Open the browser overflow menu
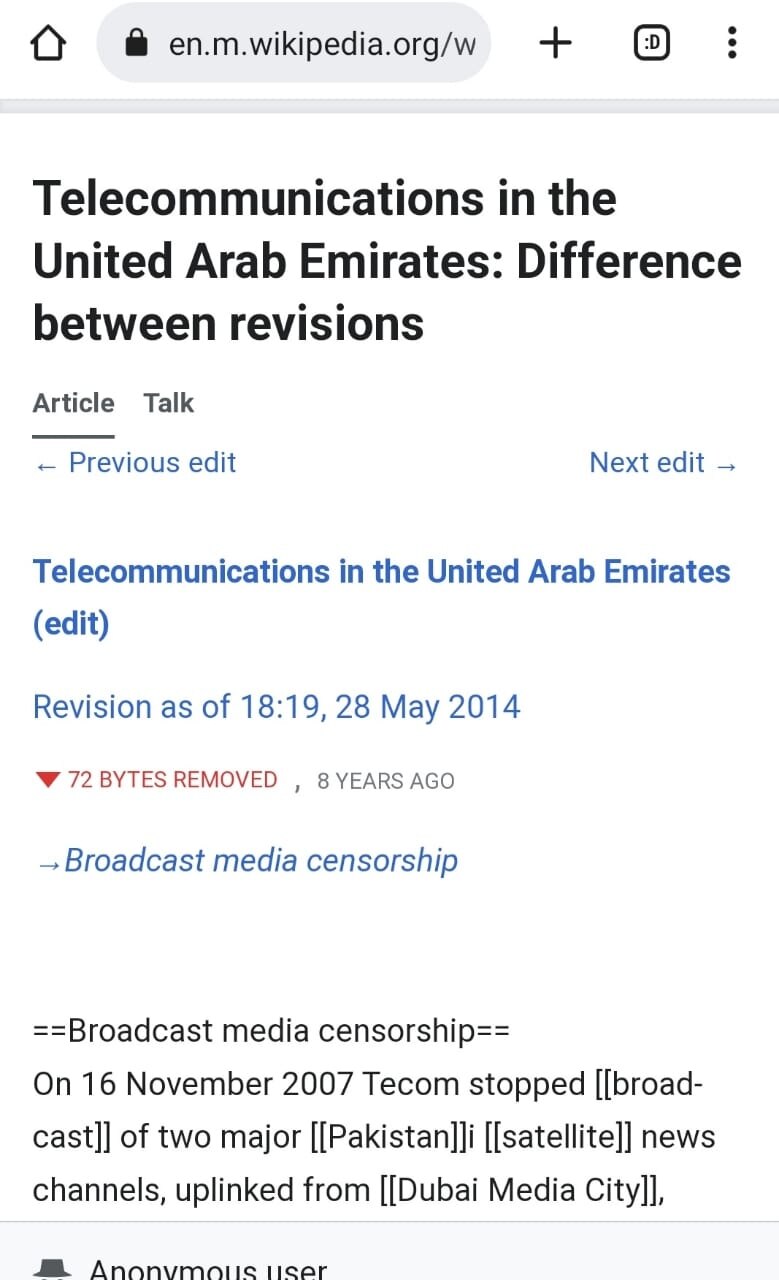The width and height of the screenshot is (779, 1280). [x=732, y=43]
